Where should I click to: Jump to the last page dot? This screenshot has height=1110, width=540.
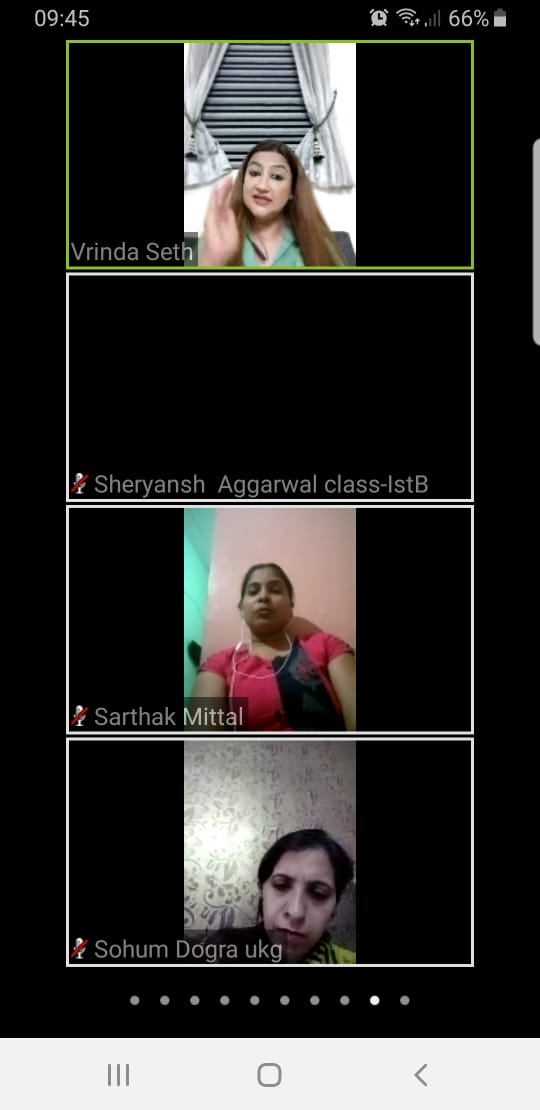pyautogui.click(x=404, y=1000)
